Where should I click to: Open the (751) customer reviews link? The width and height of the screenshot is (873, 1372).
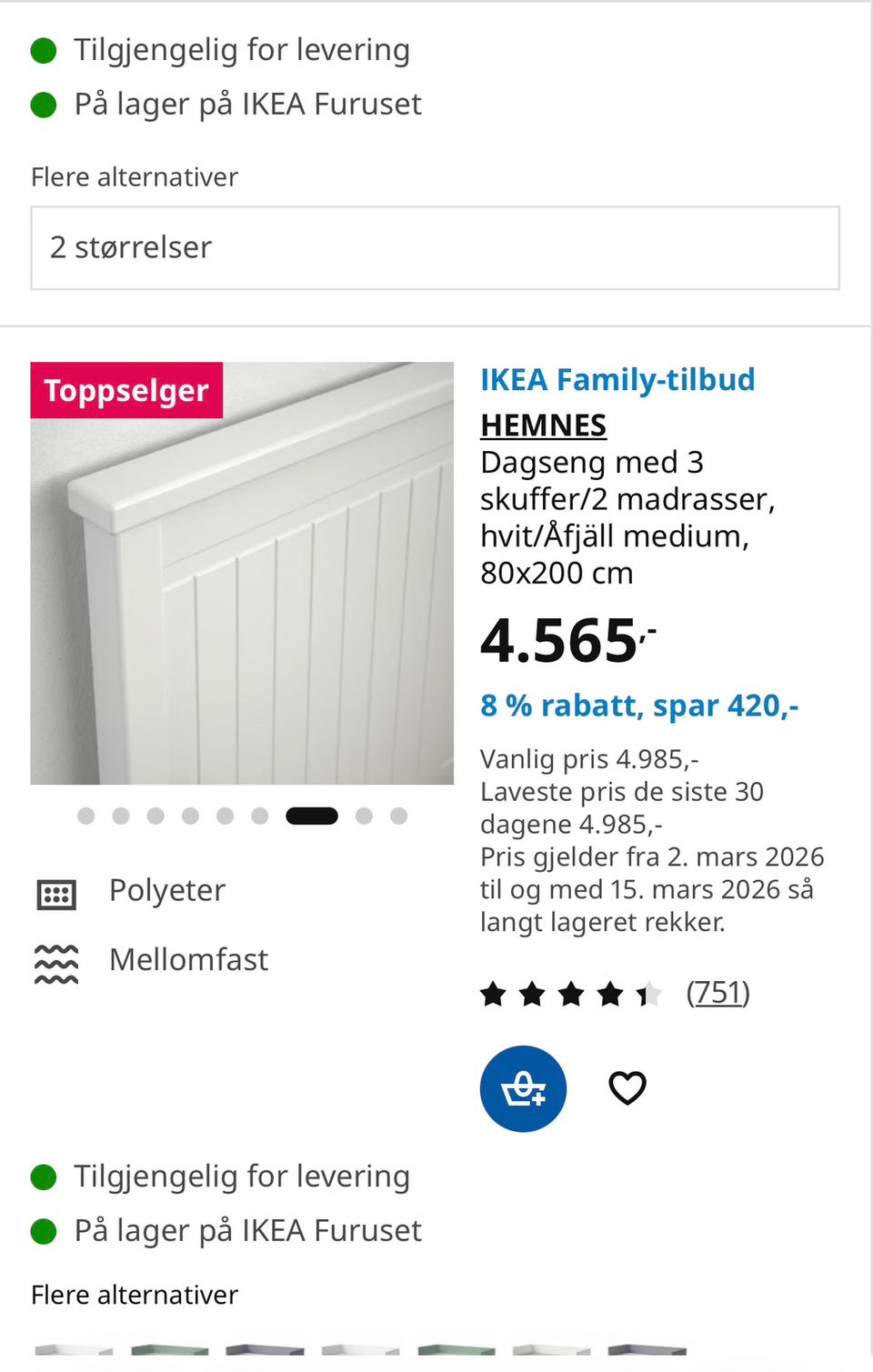(x=717, y=994)
